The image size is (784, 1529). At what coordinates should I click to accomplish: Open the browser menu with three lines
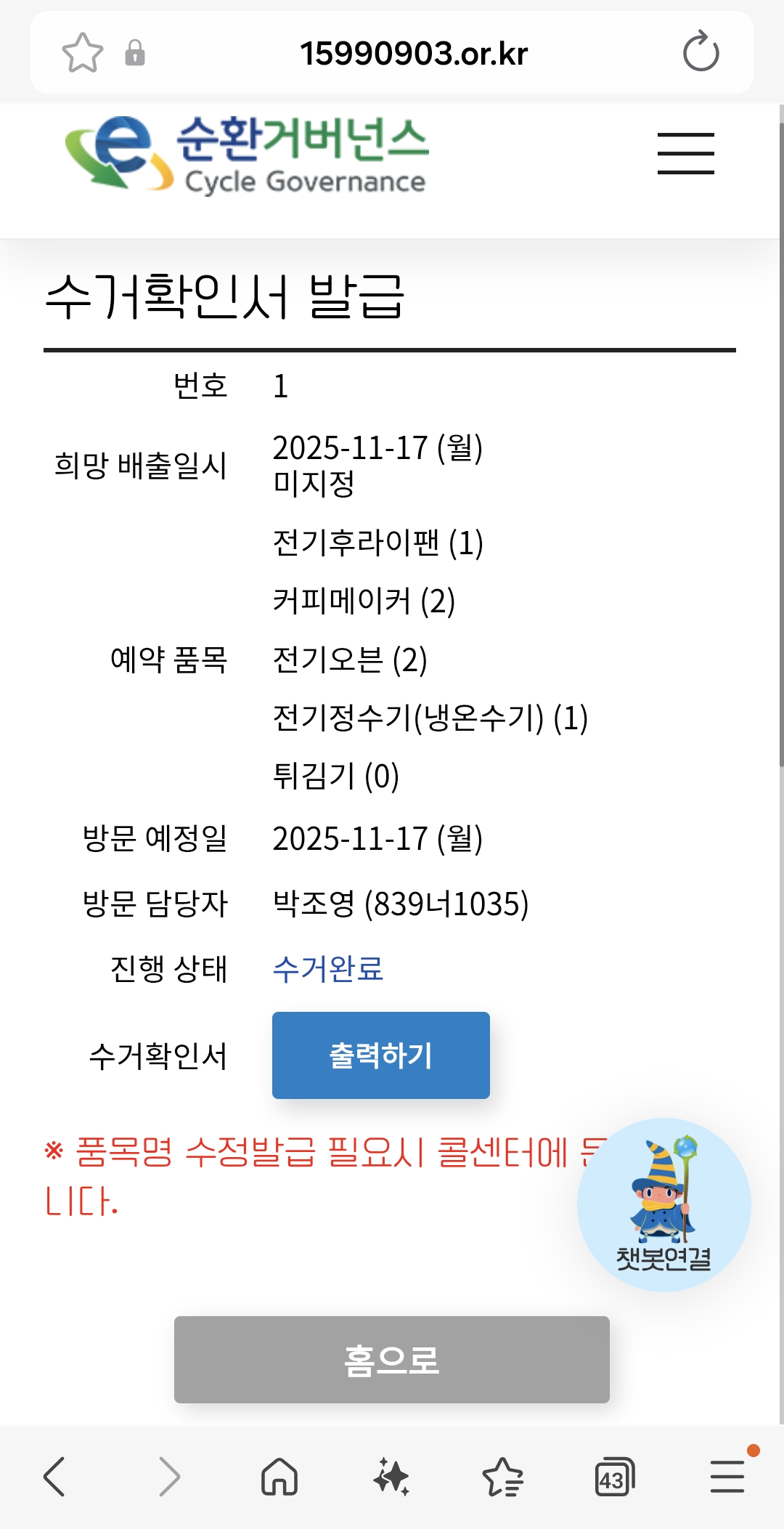(x=727, y=1477)
